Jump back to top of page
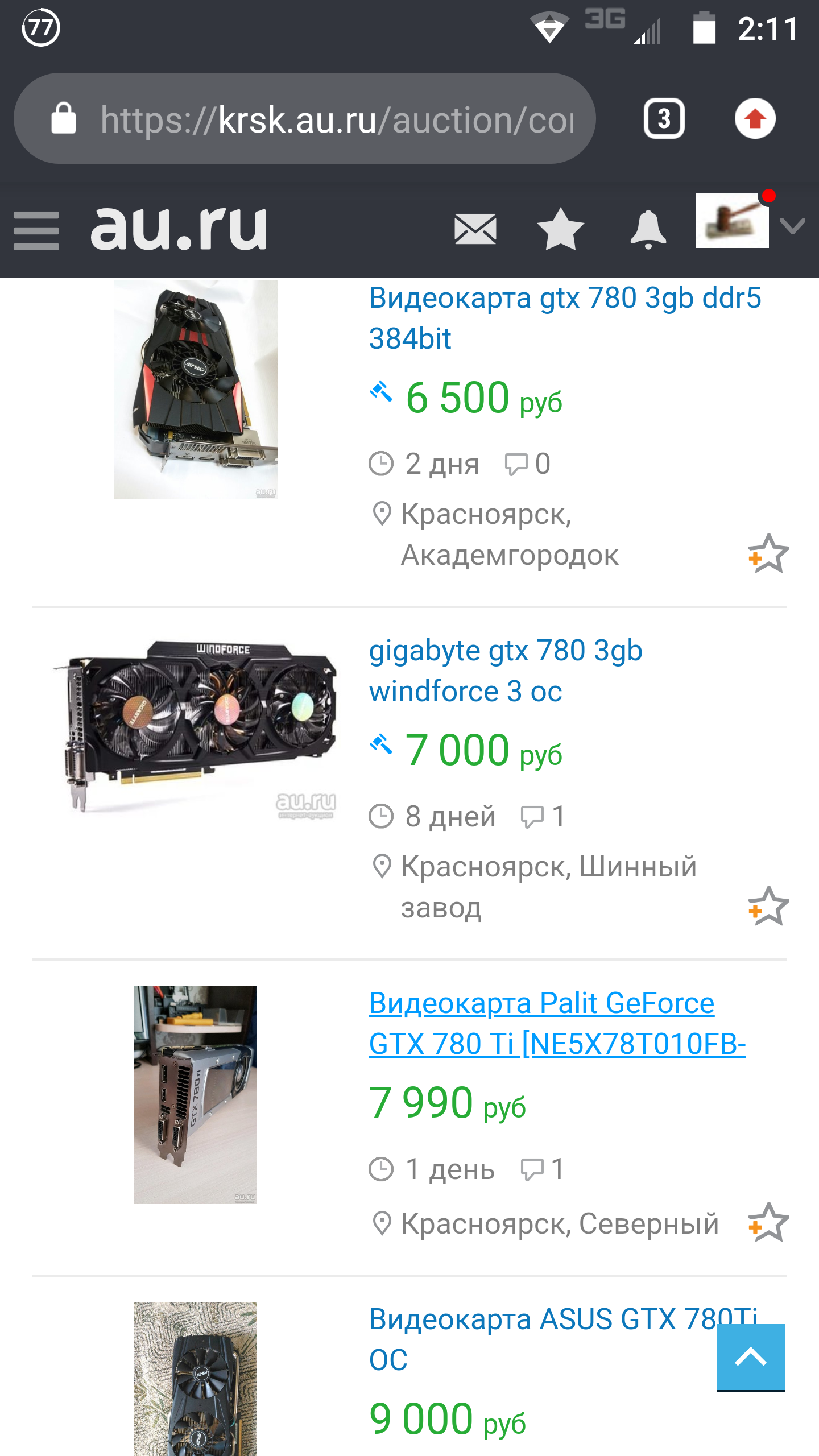 tap(750, 1358)
